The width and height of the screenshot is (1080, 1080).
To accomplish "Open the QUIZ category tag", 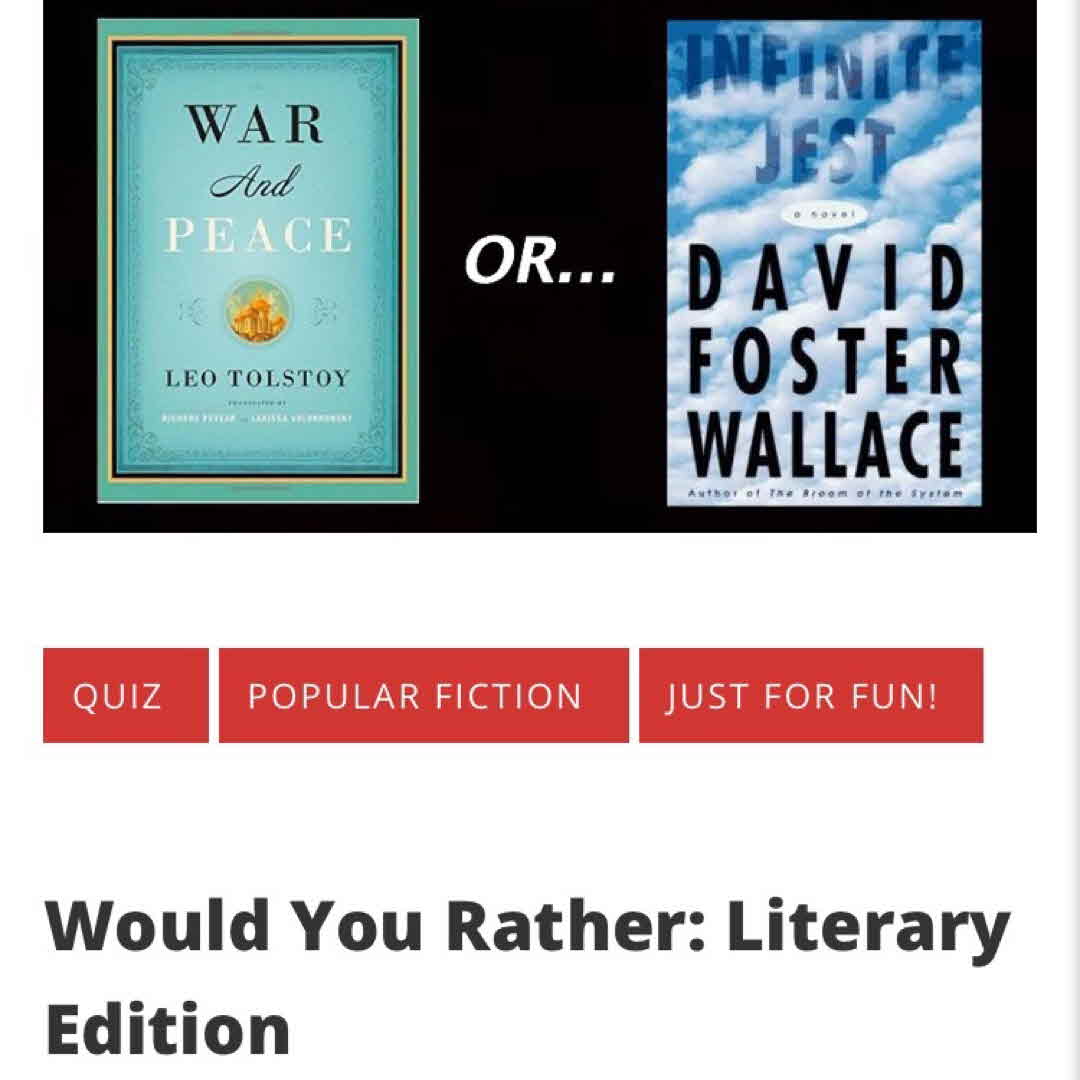I will [125, 696].
